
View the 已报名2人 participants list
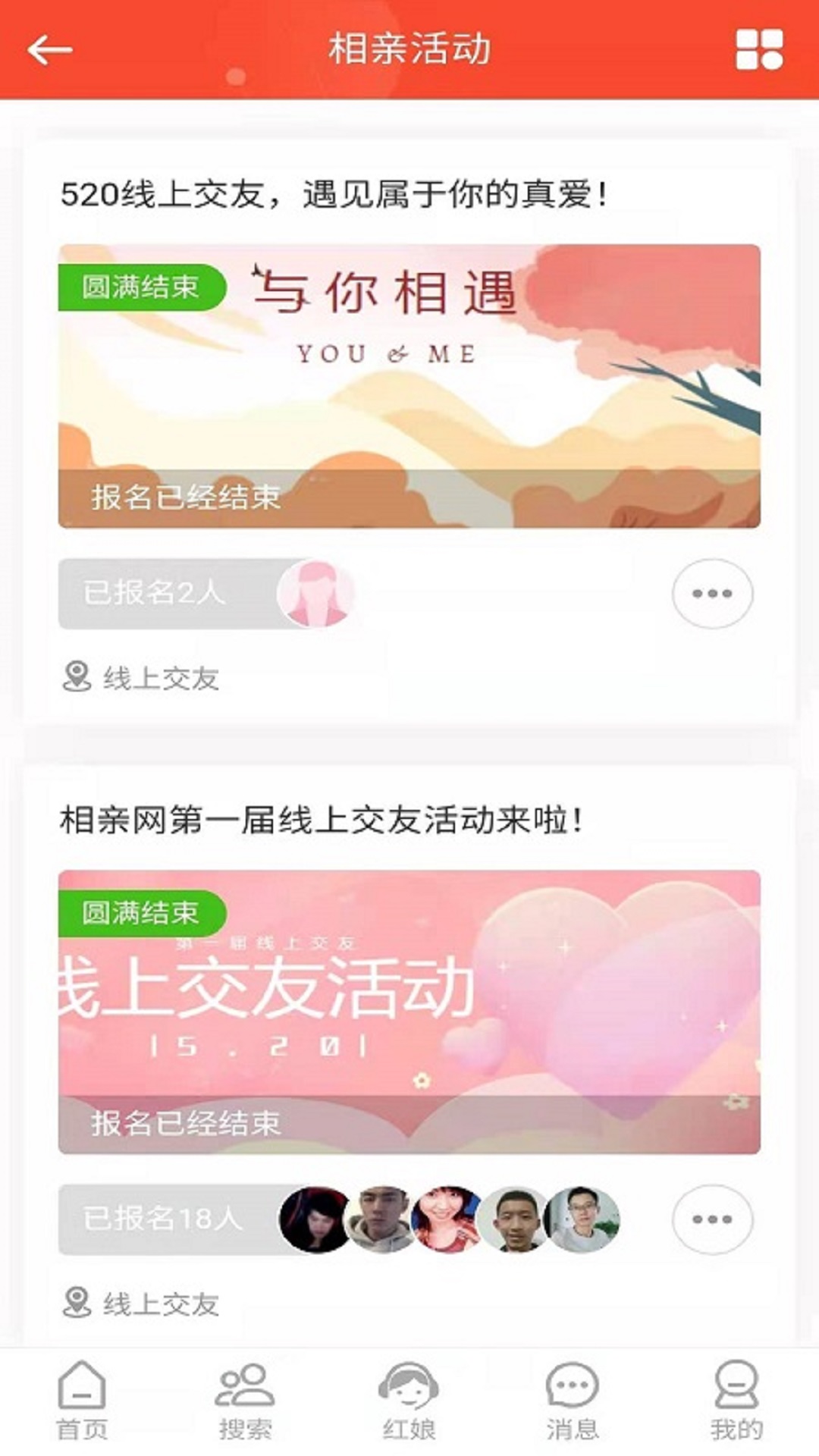point(174,594)
